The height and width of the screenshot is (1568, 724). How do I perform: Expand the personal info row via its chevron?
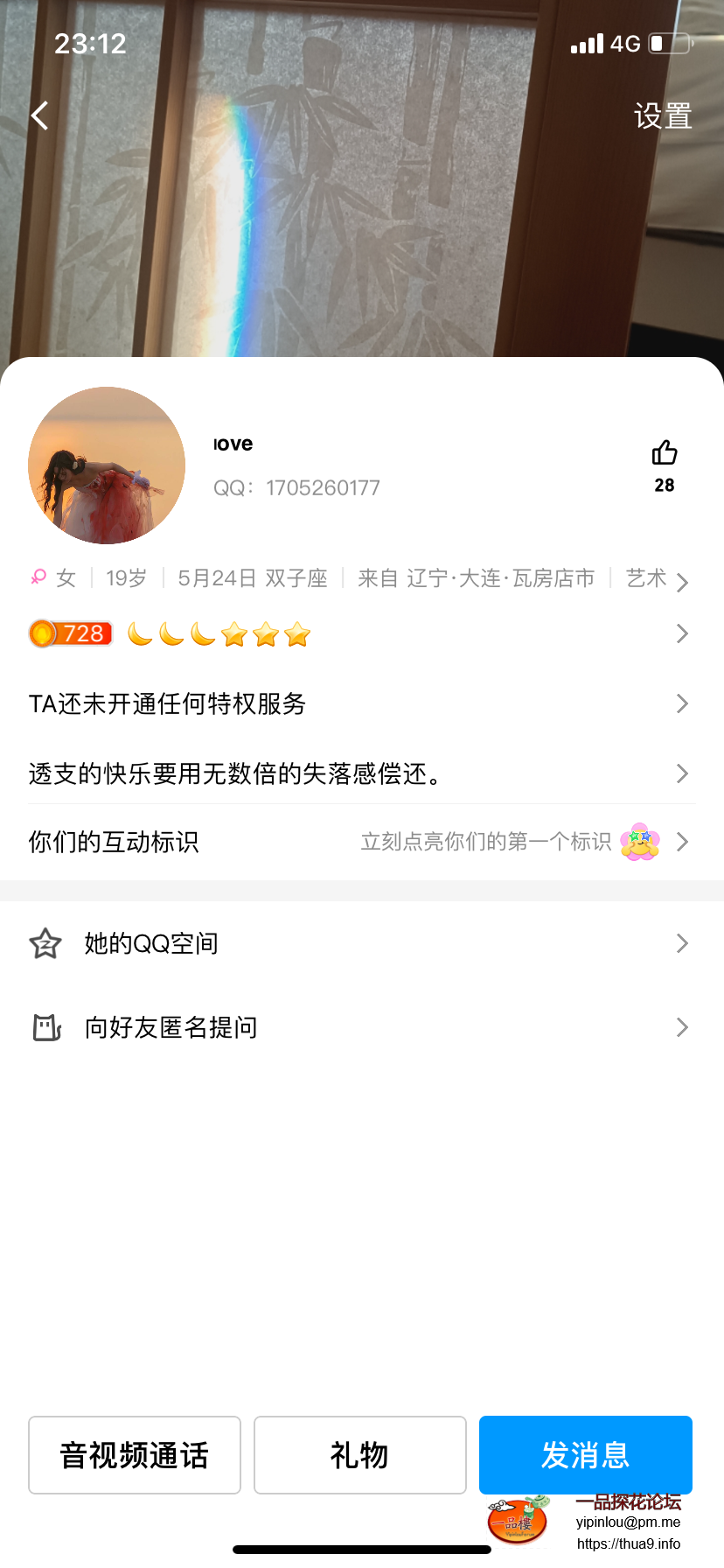click(682, 581)
